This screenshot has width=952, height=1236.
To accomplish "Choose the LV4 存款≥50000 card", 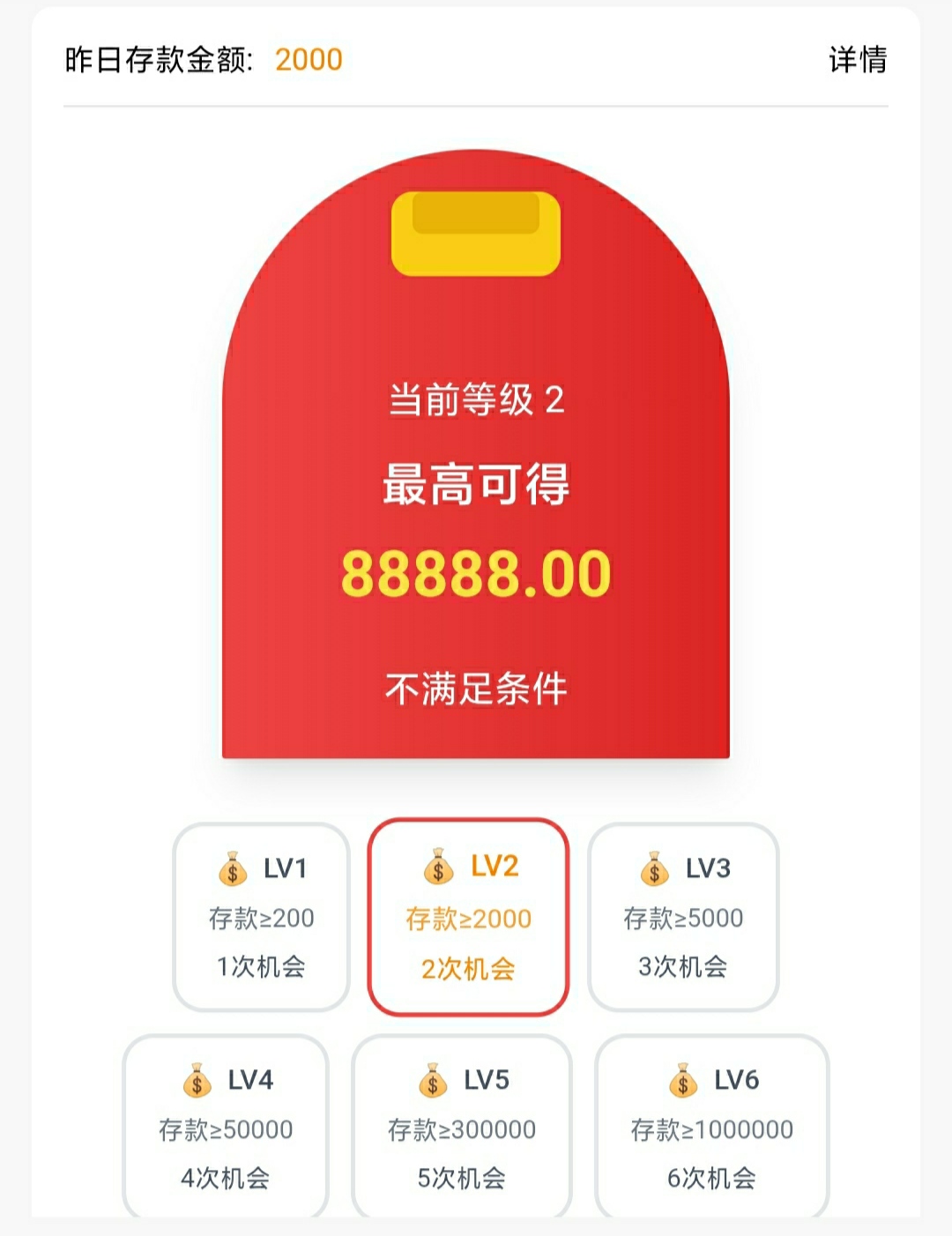I will click(226, 1127).
